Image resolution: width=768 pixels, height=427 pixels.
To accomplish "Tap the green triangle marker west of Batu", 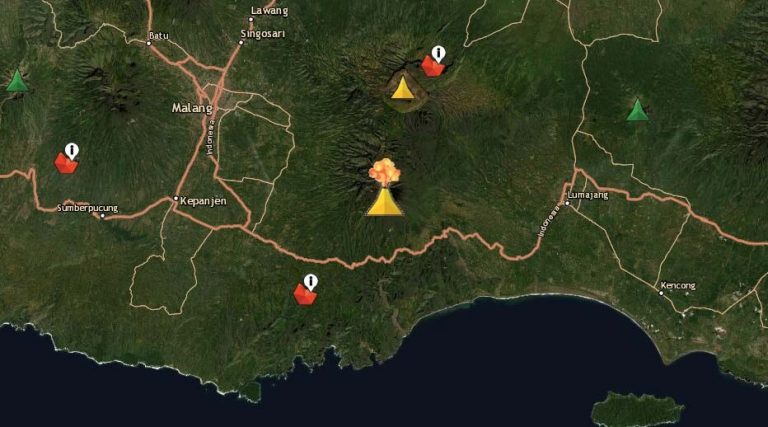I will [16, 81].
